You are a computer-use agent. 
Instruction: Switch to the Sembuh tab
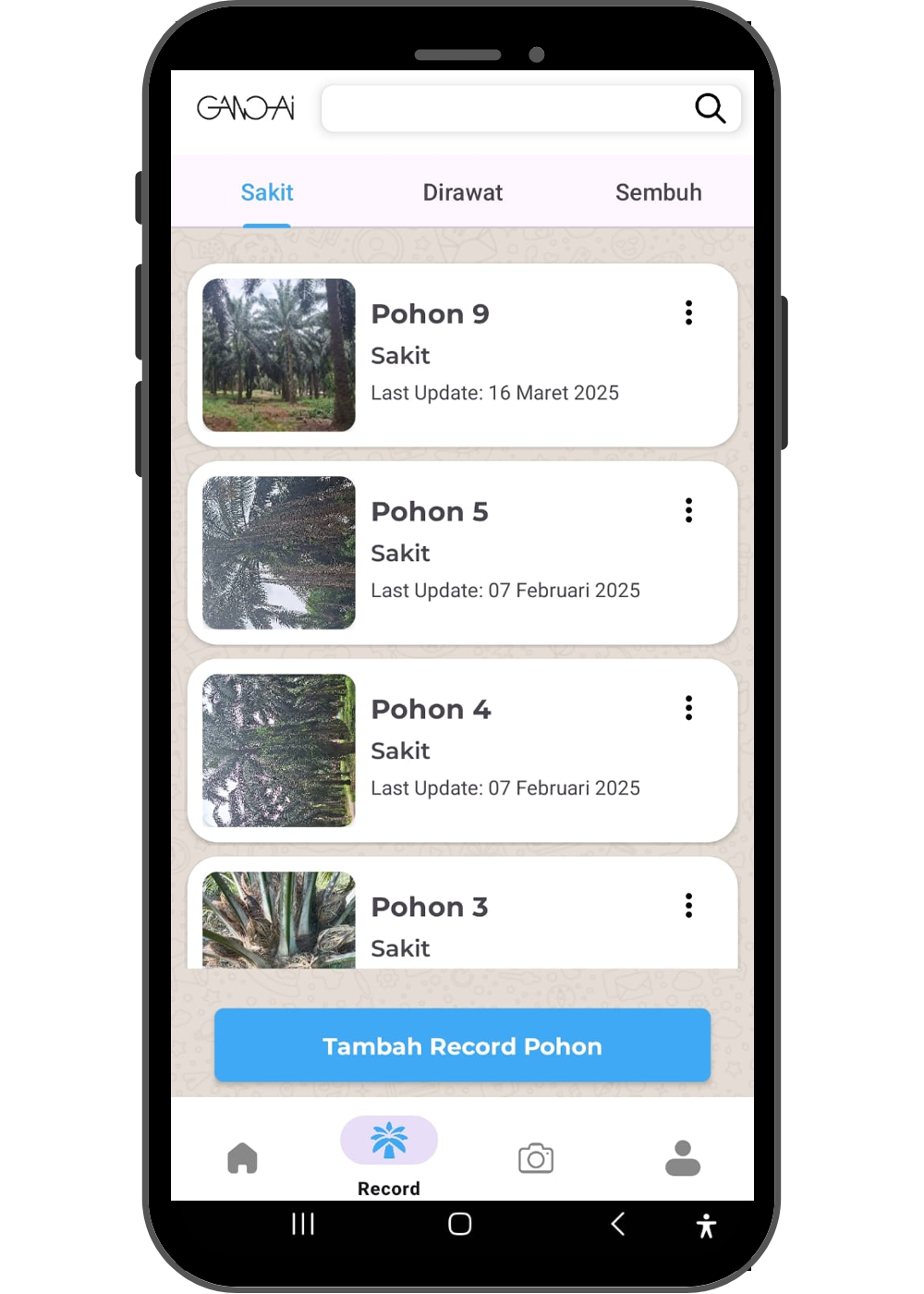click(x=658, y=192)
